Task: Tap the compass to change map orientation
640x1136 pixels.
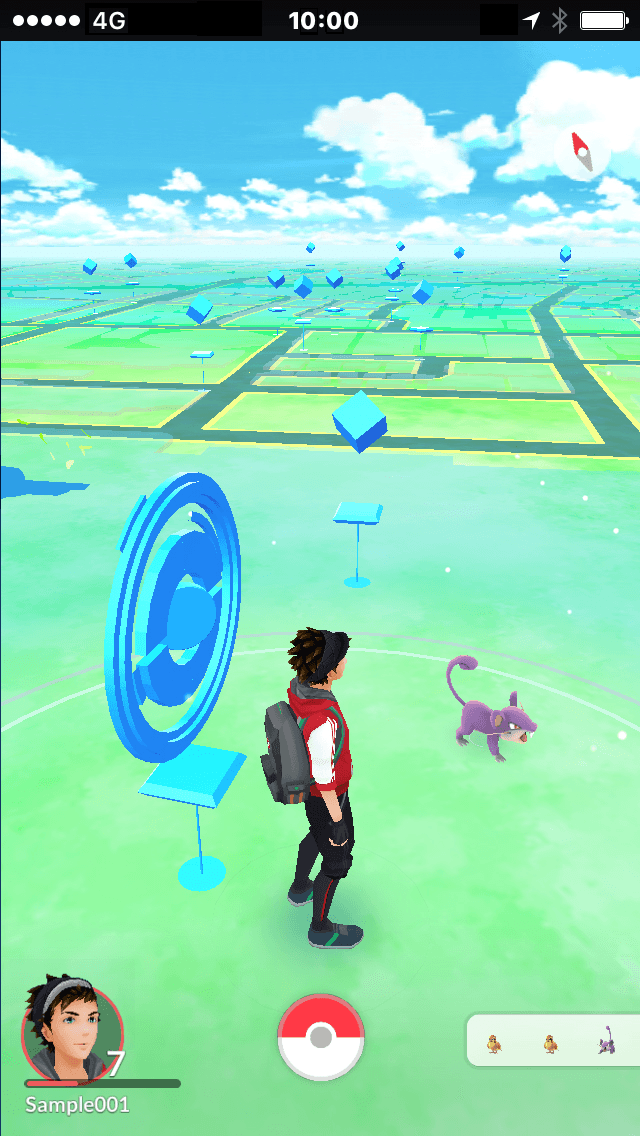Action: pos(583,153)
